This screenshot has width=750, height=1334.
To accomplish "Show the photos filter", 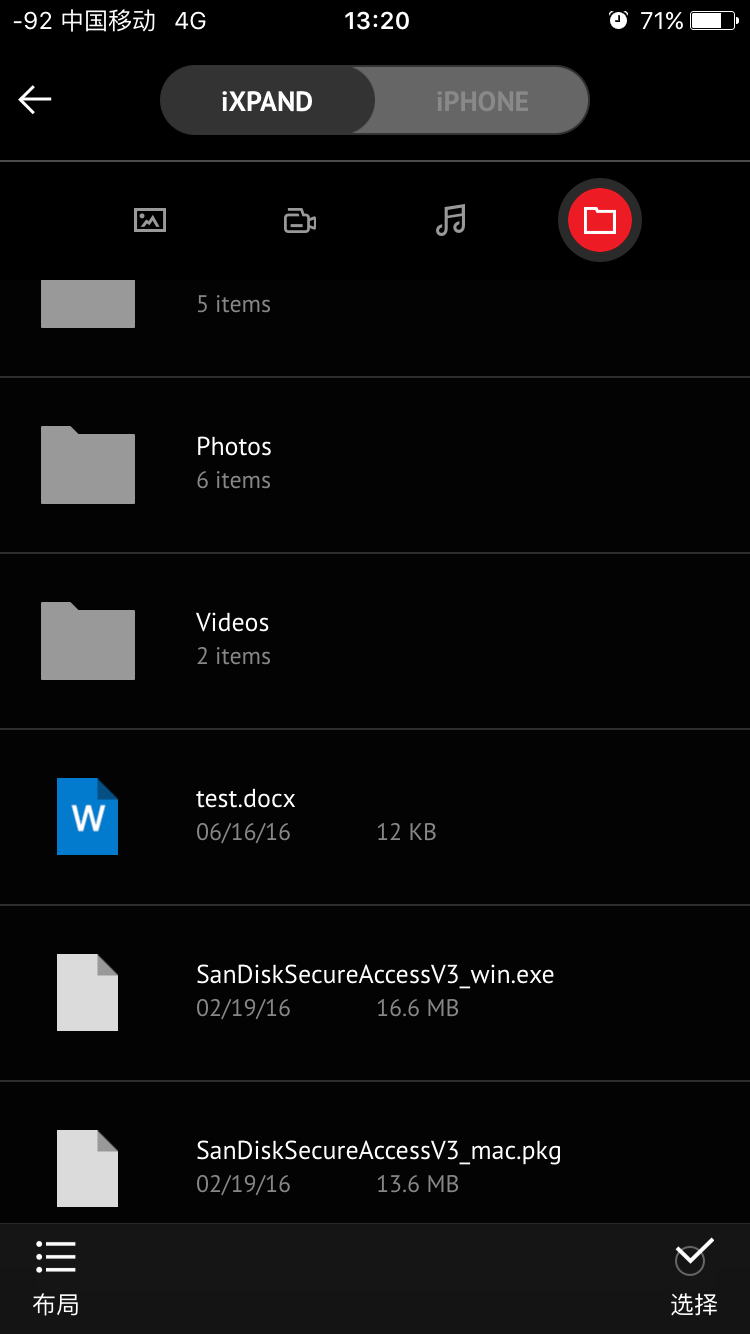I will (150, 220).
